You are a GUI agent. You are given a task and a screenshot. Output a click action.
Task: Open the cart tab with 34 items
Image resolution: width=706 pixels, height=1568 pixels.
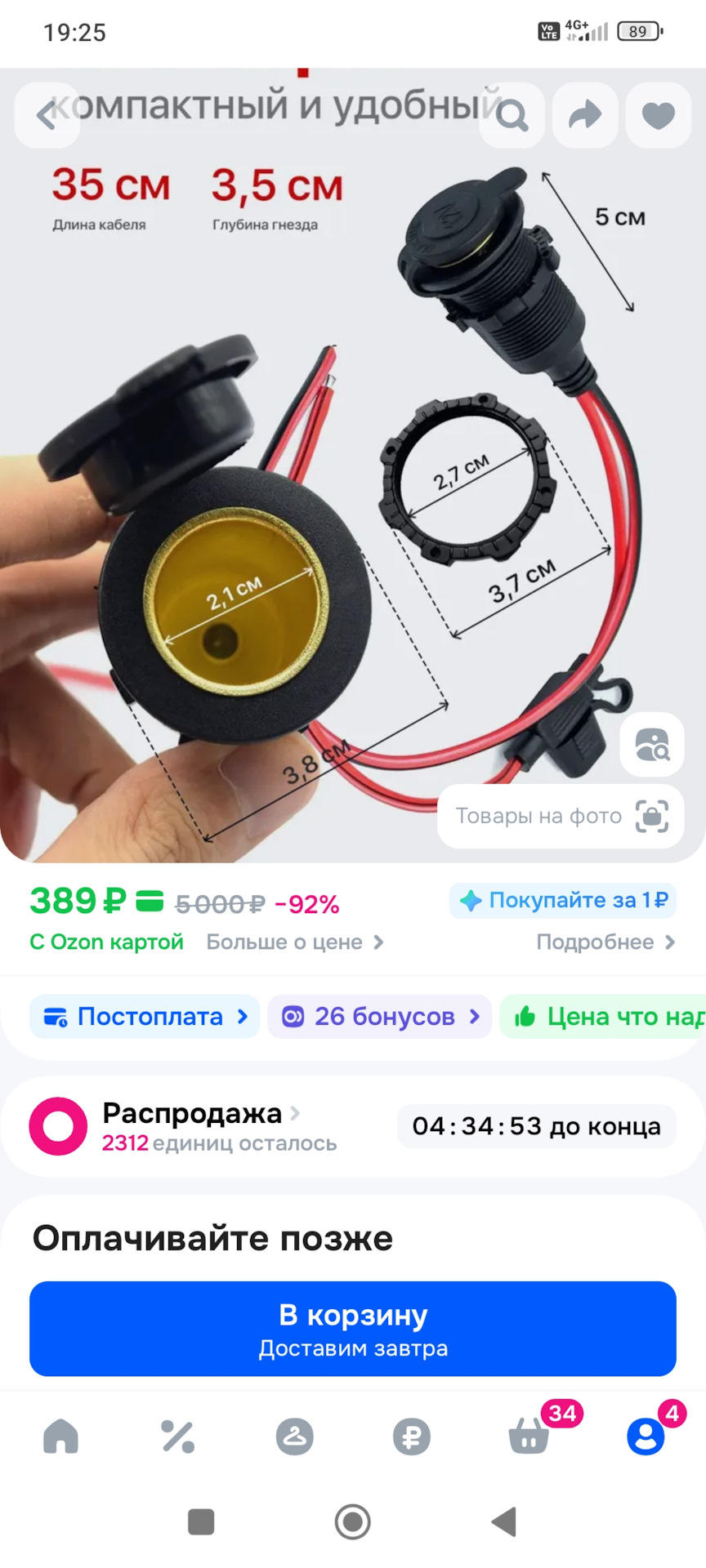(529, 1436)
